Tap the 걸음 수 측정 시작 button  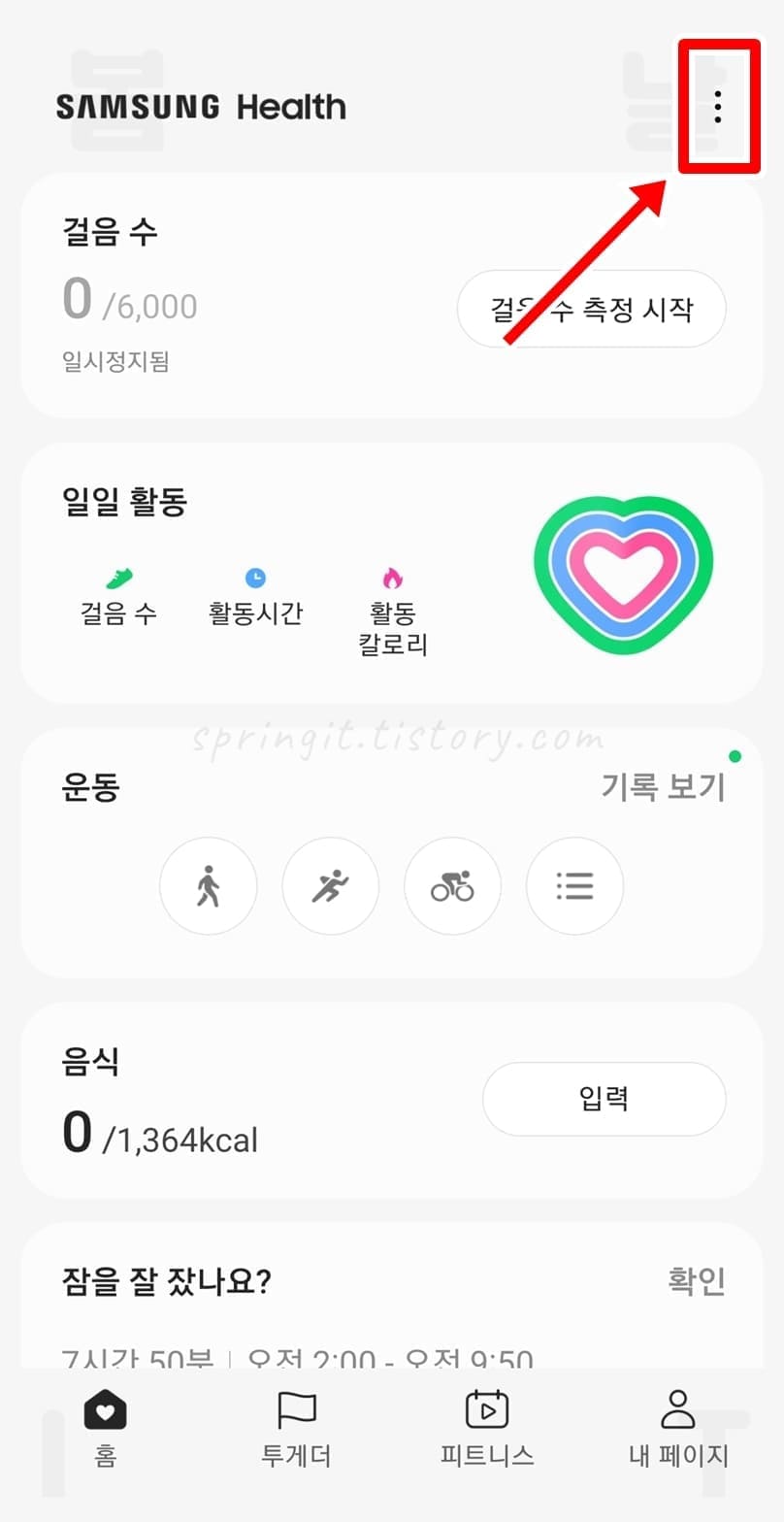click(592, 309)
